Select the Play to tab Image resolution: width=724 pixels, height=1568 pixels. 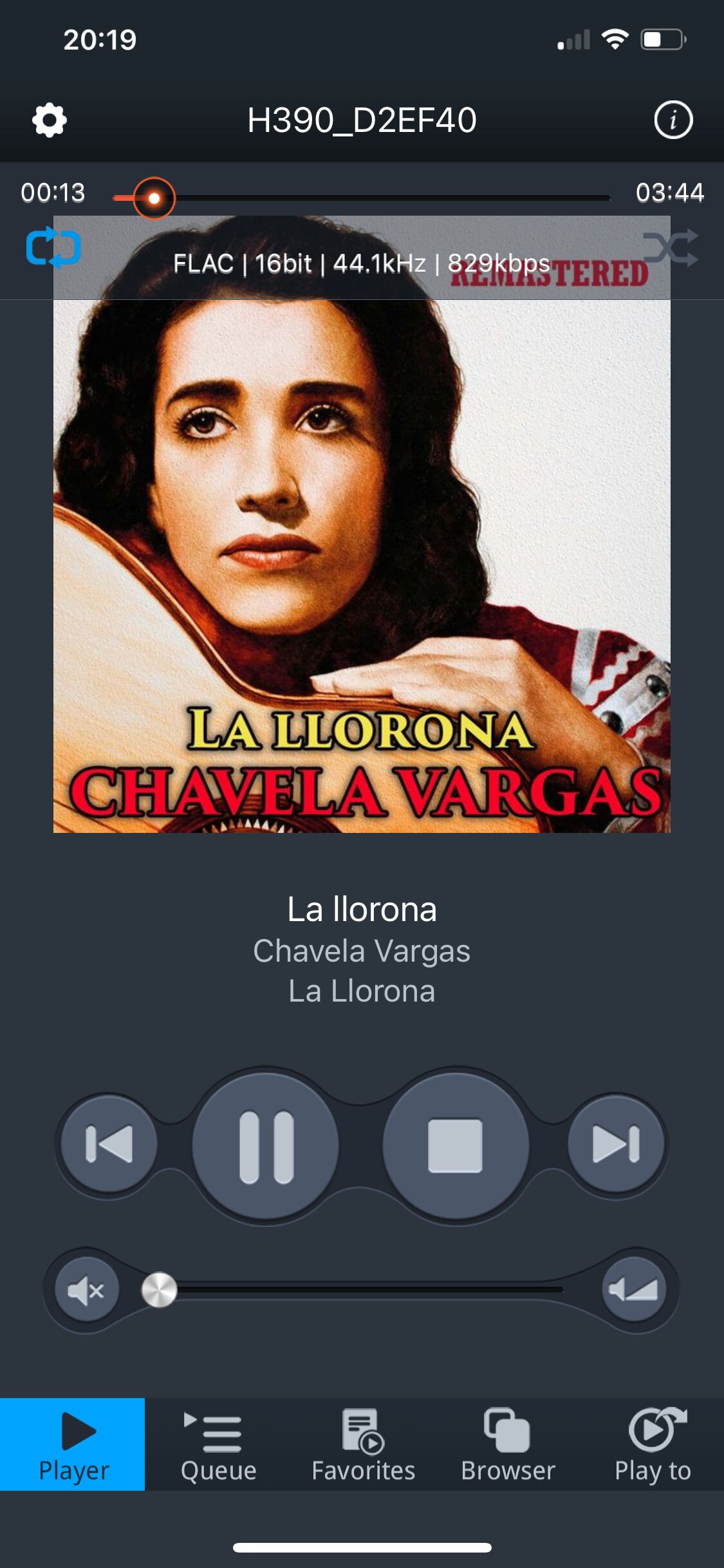tap(653, 1444)
